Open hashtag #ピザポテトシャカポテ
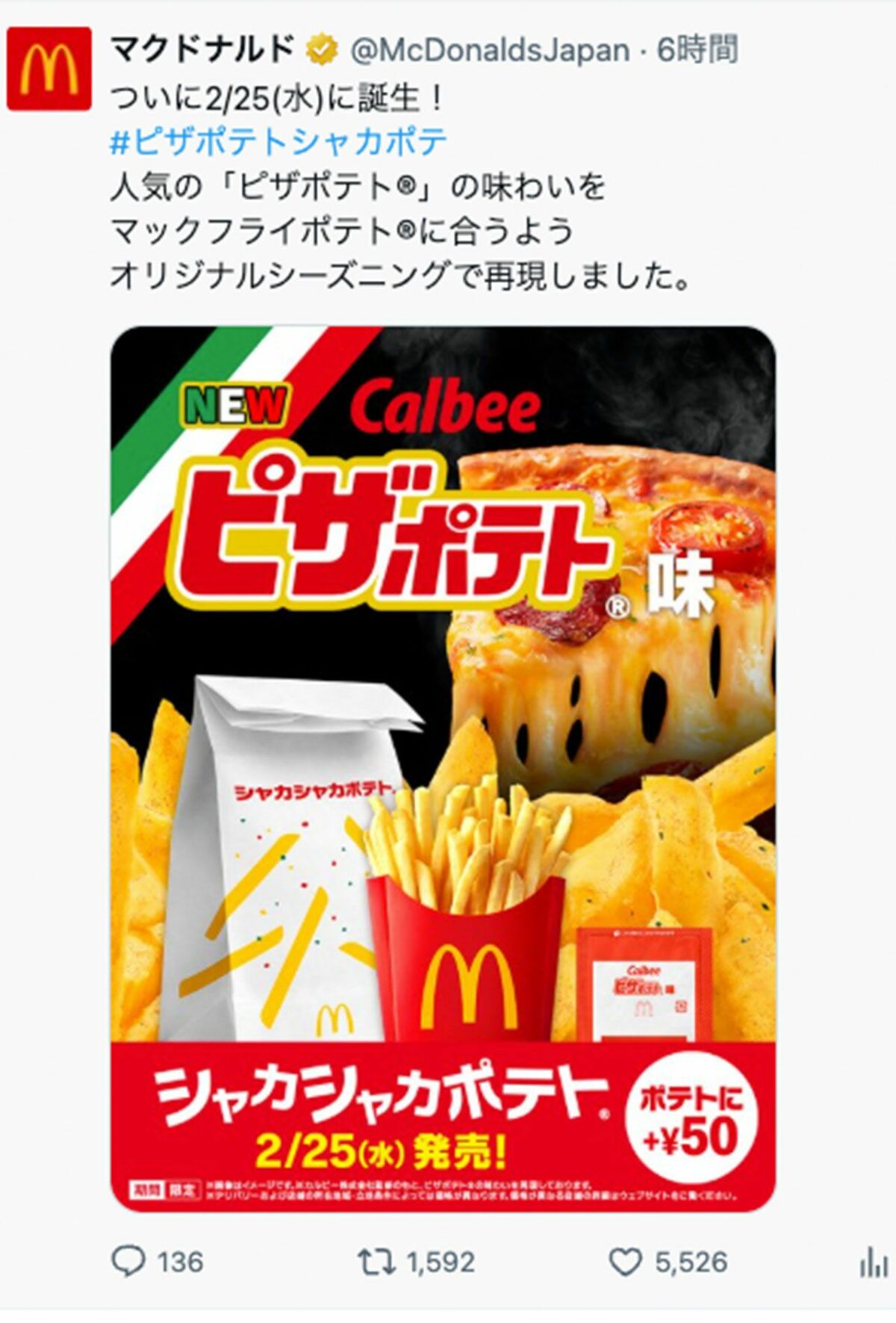This screenshot has width=896, height=1323. coord(279,141)
